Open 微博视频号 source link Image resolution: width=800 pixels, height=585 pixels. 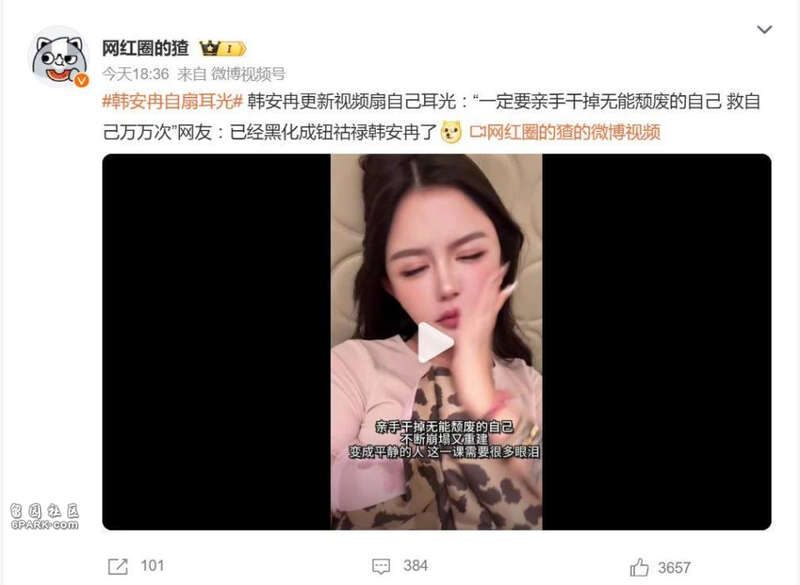[x=248, y=75]
